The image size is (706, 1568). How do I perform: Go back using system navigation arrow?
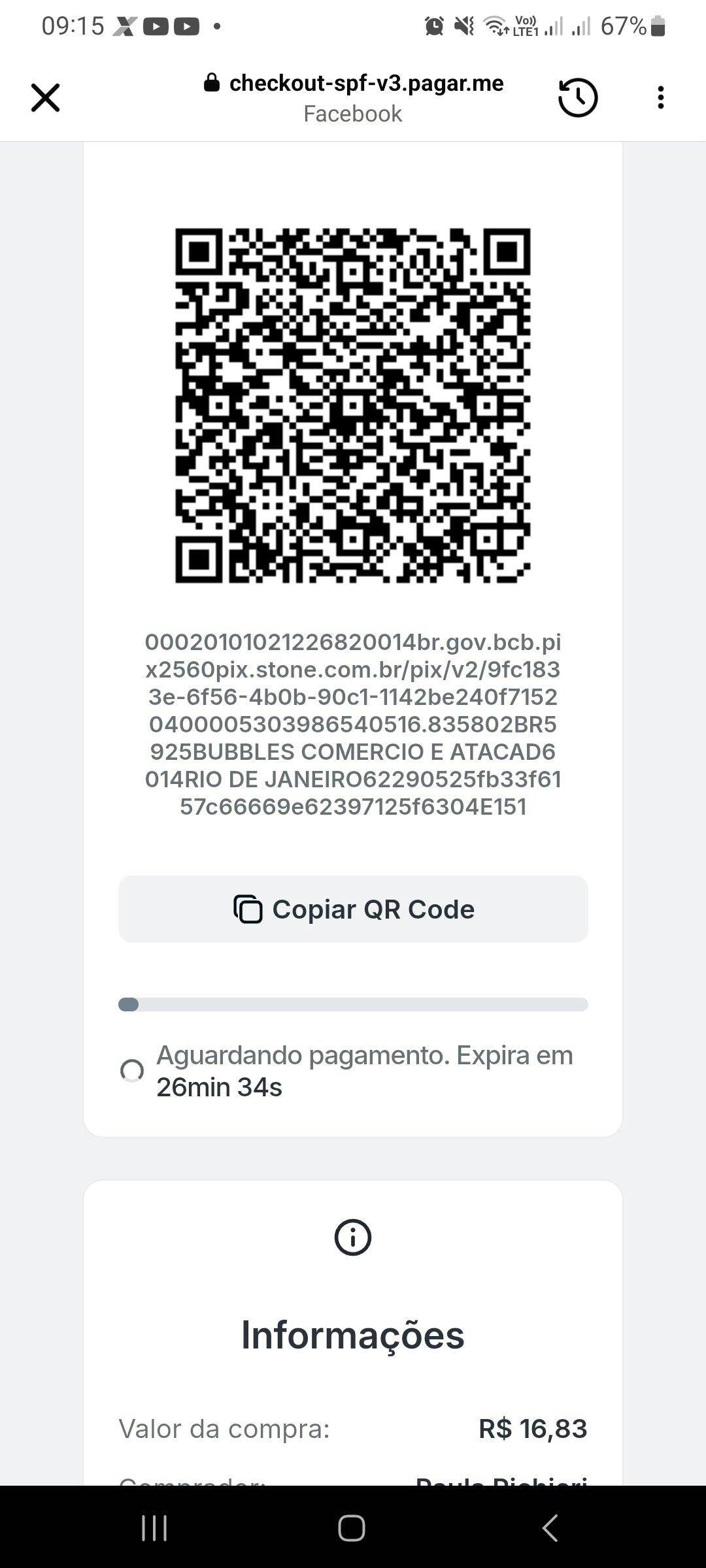pos(550,1528)
